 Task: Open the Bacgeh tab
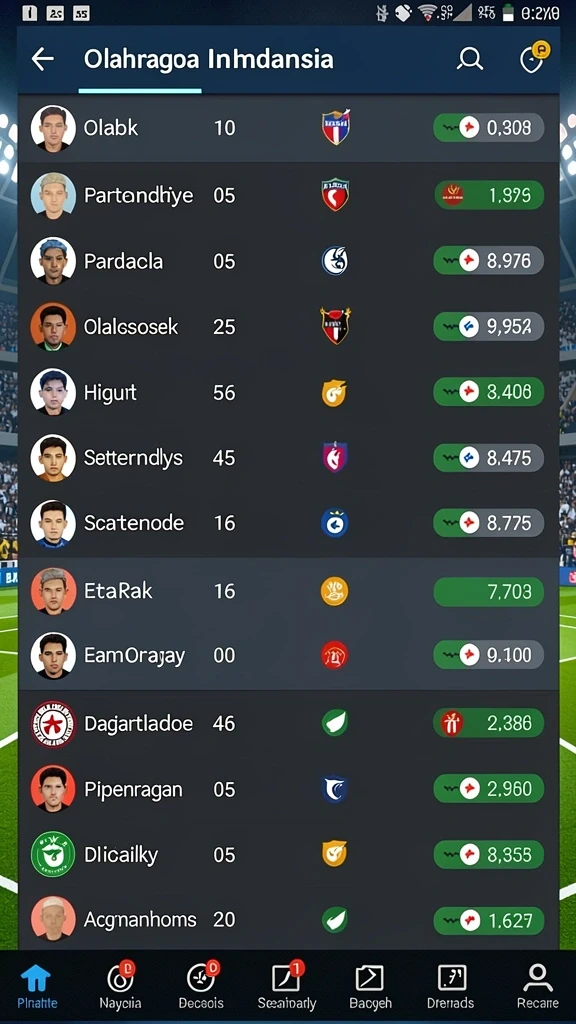[x=370, y=986]
